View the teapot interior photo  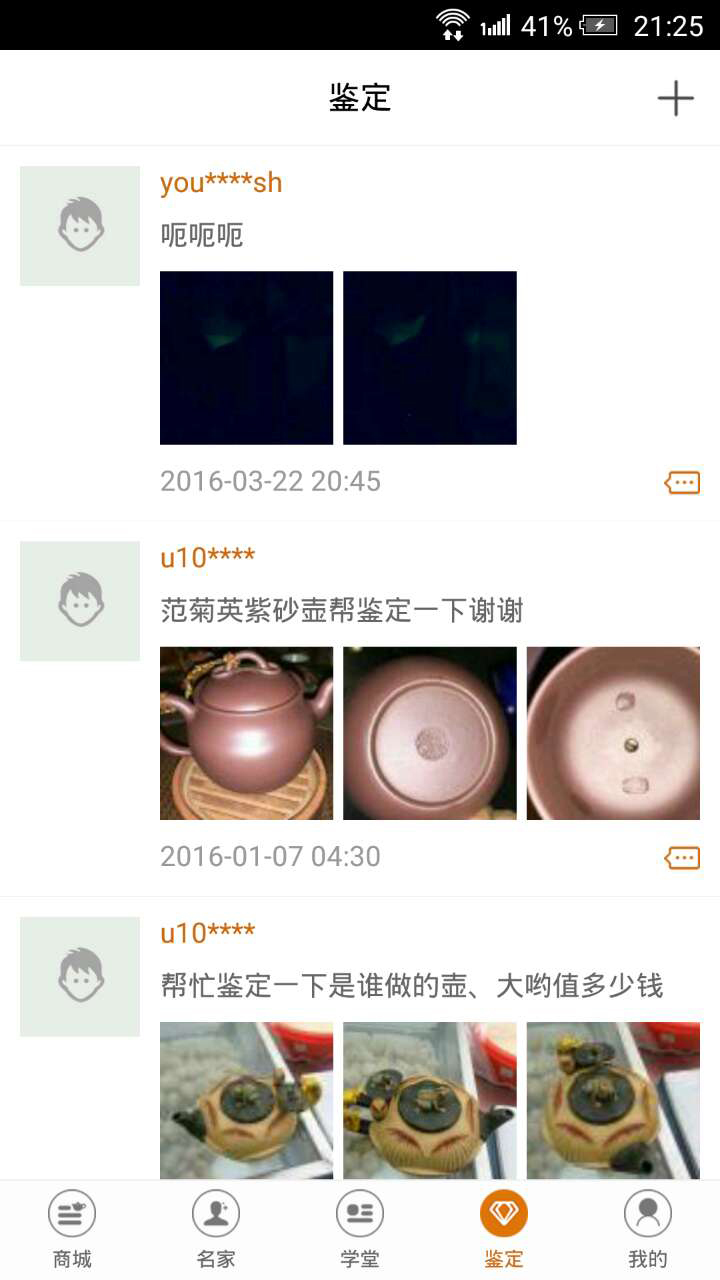coord(613,733)
